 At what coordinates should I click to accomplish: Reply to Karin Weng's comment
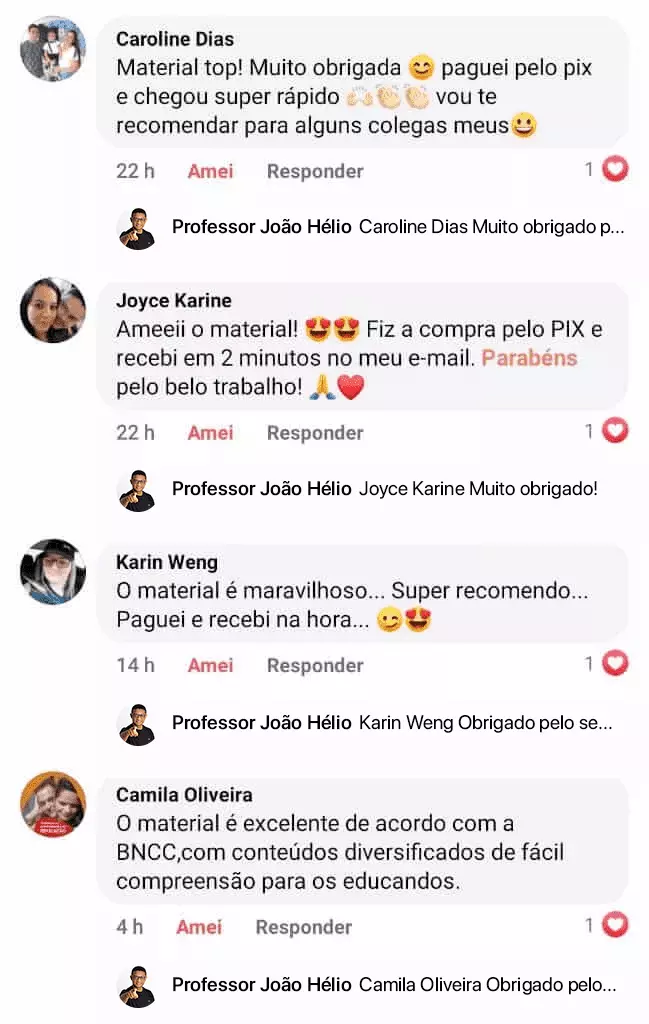[x=315, y=665]
